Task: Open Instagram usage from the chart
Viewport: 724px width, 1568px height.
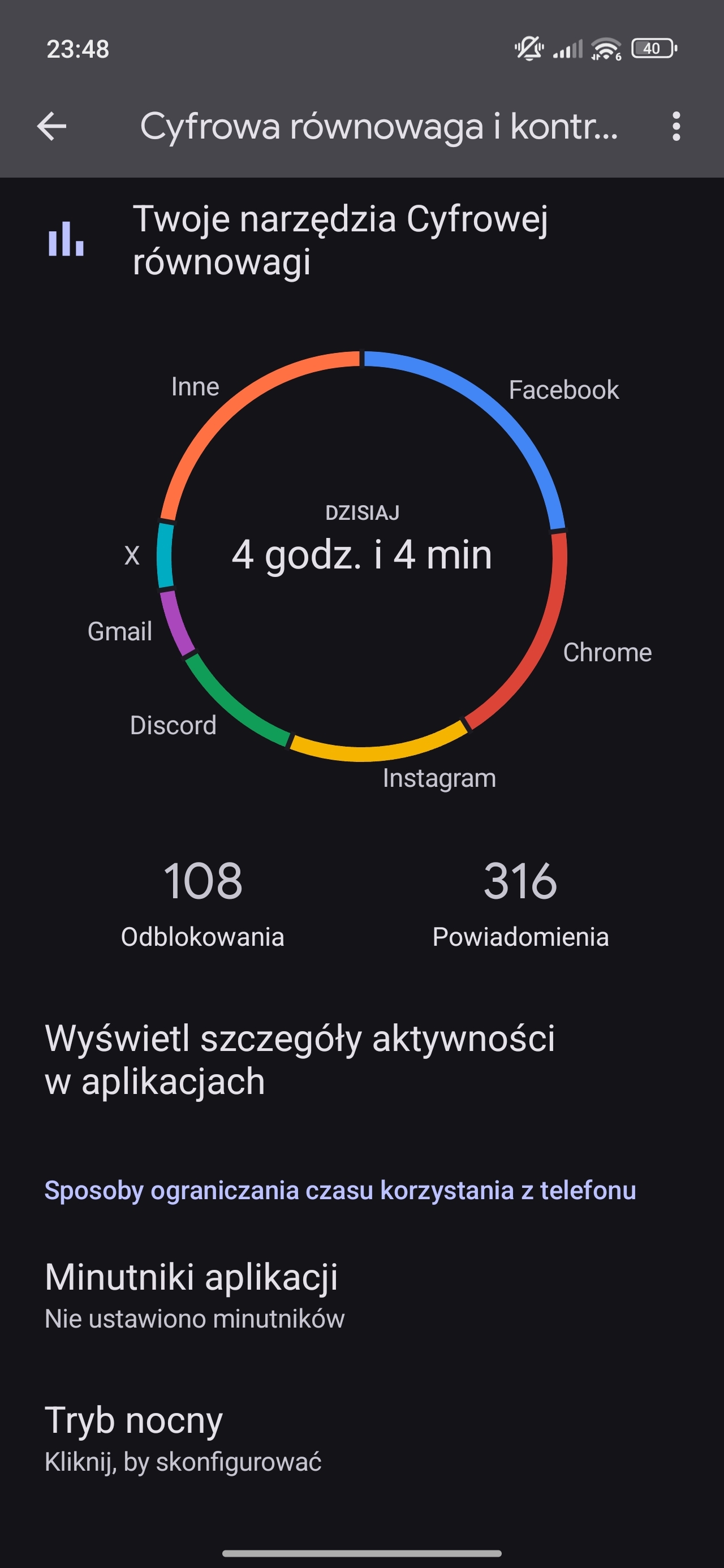Action: (439, 778)
